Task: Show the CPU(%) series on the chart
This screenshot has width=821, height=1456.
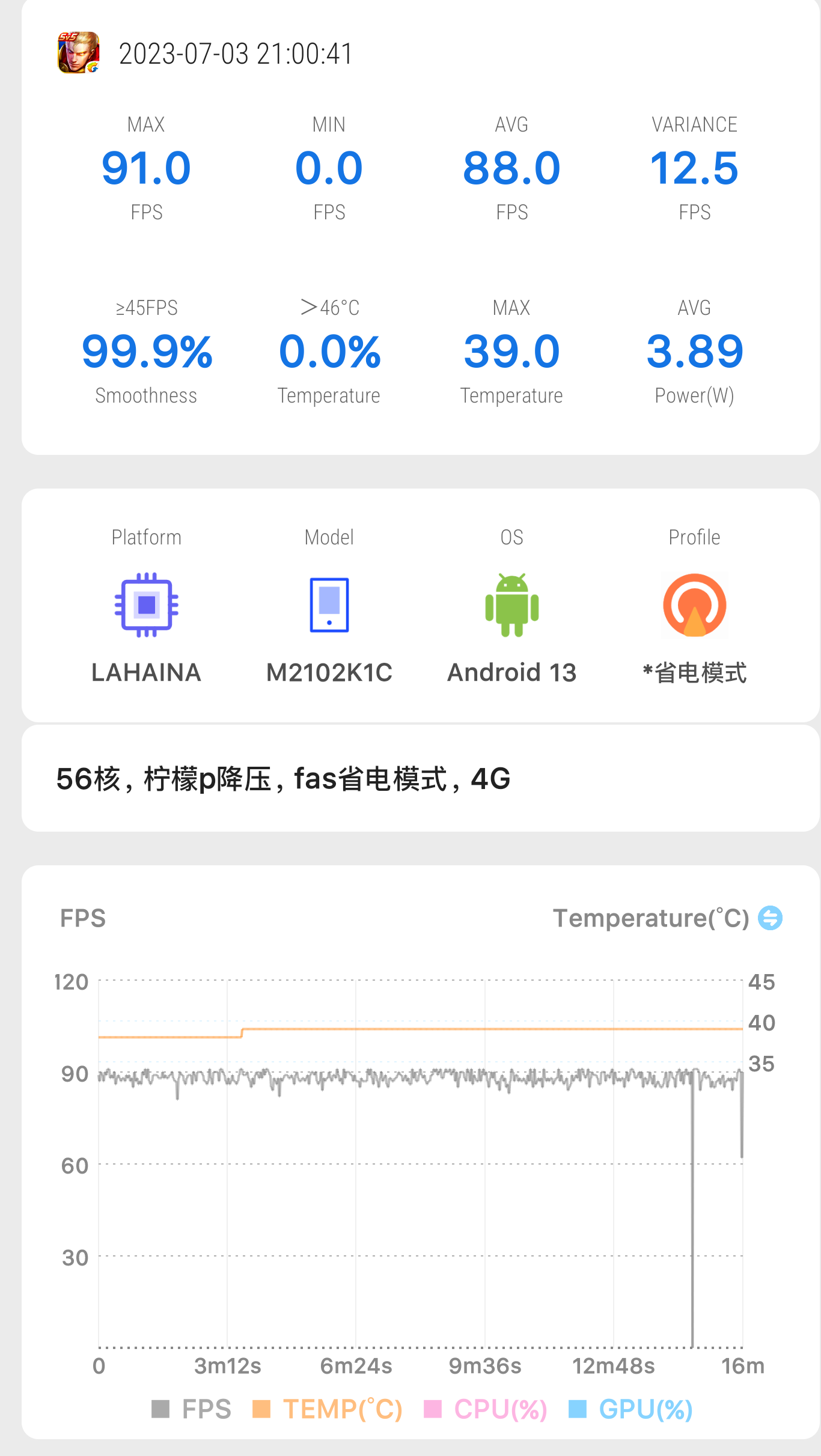Action: coord(486,1409)
